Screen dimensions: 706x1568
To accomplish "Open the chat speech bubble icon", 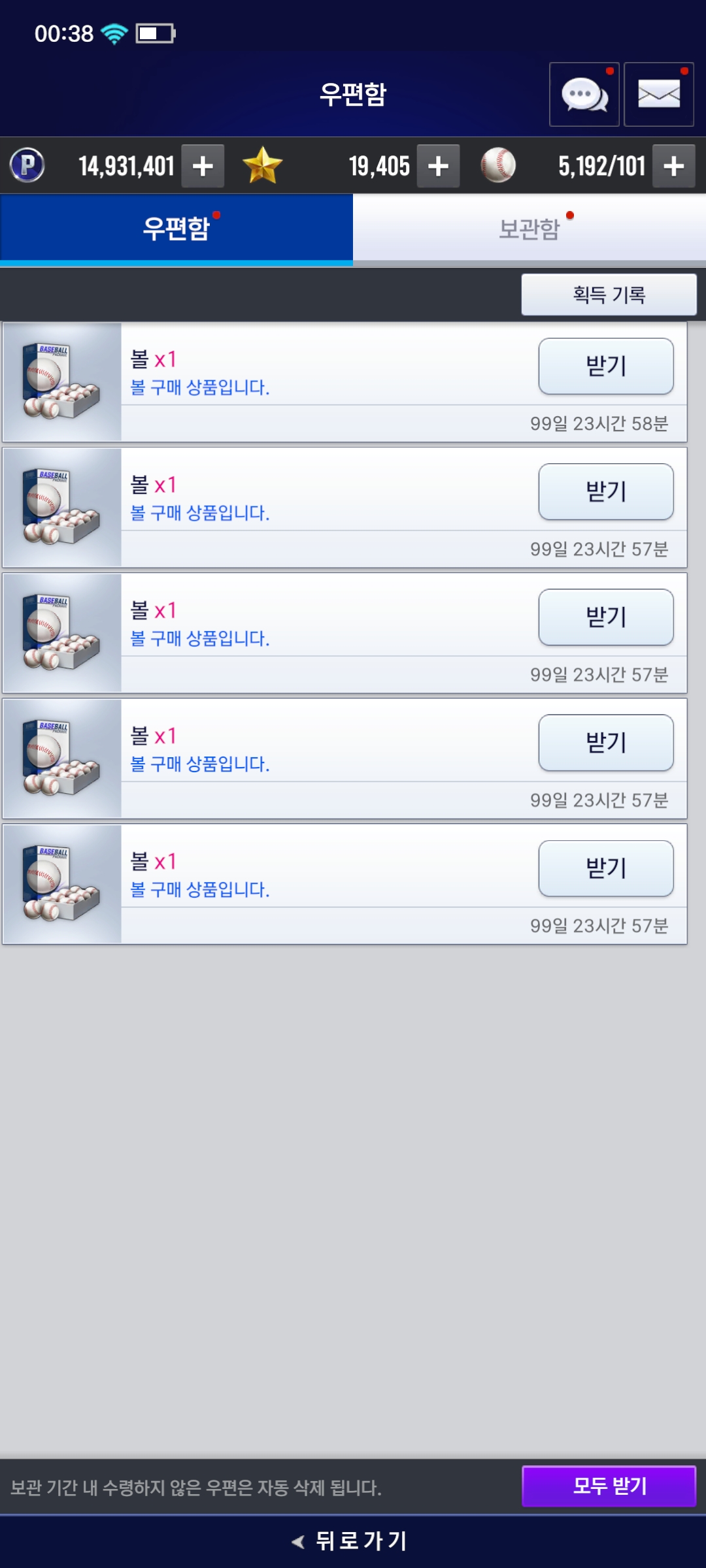I will tap(584, 95).
